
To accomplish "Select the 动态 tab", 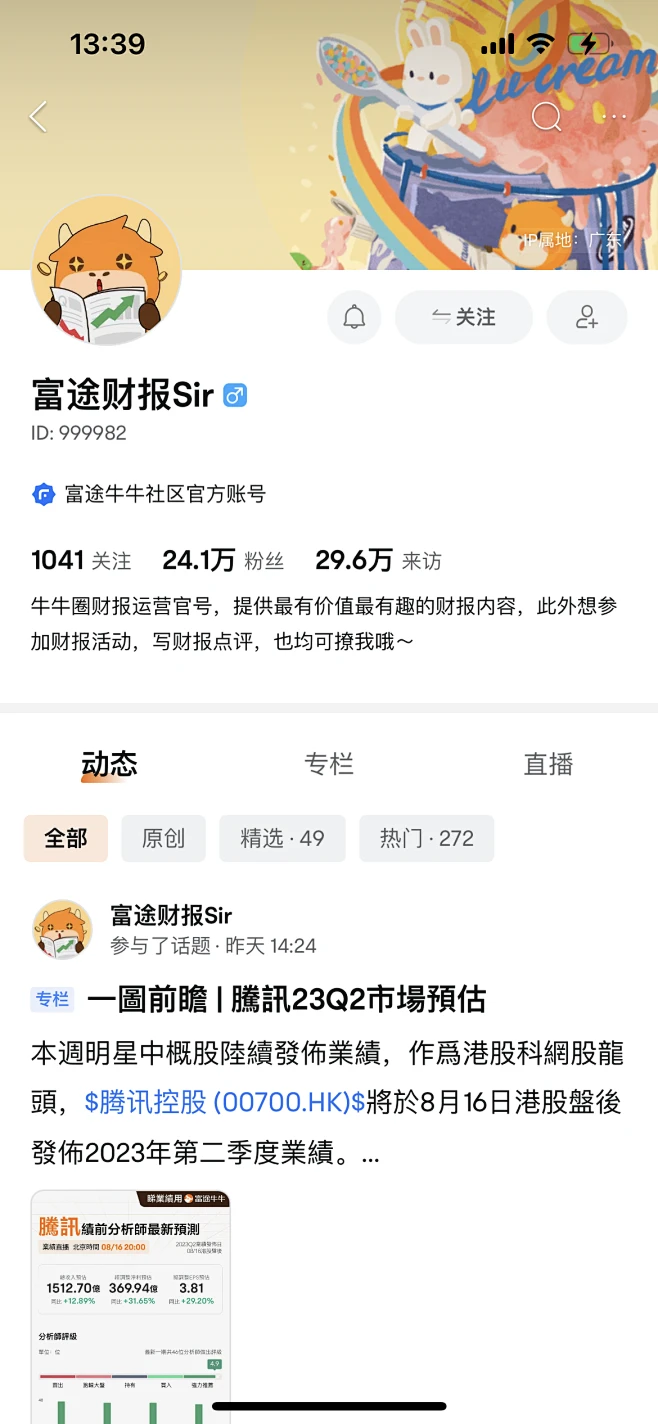I will (109, 765).
